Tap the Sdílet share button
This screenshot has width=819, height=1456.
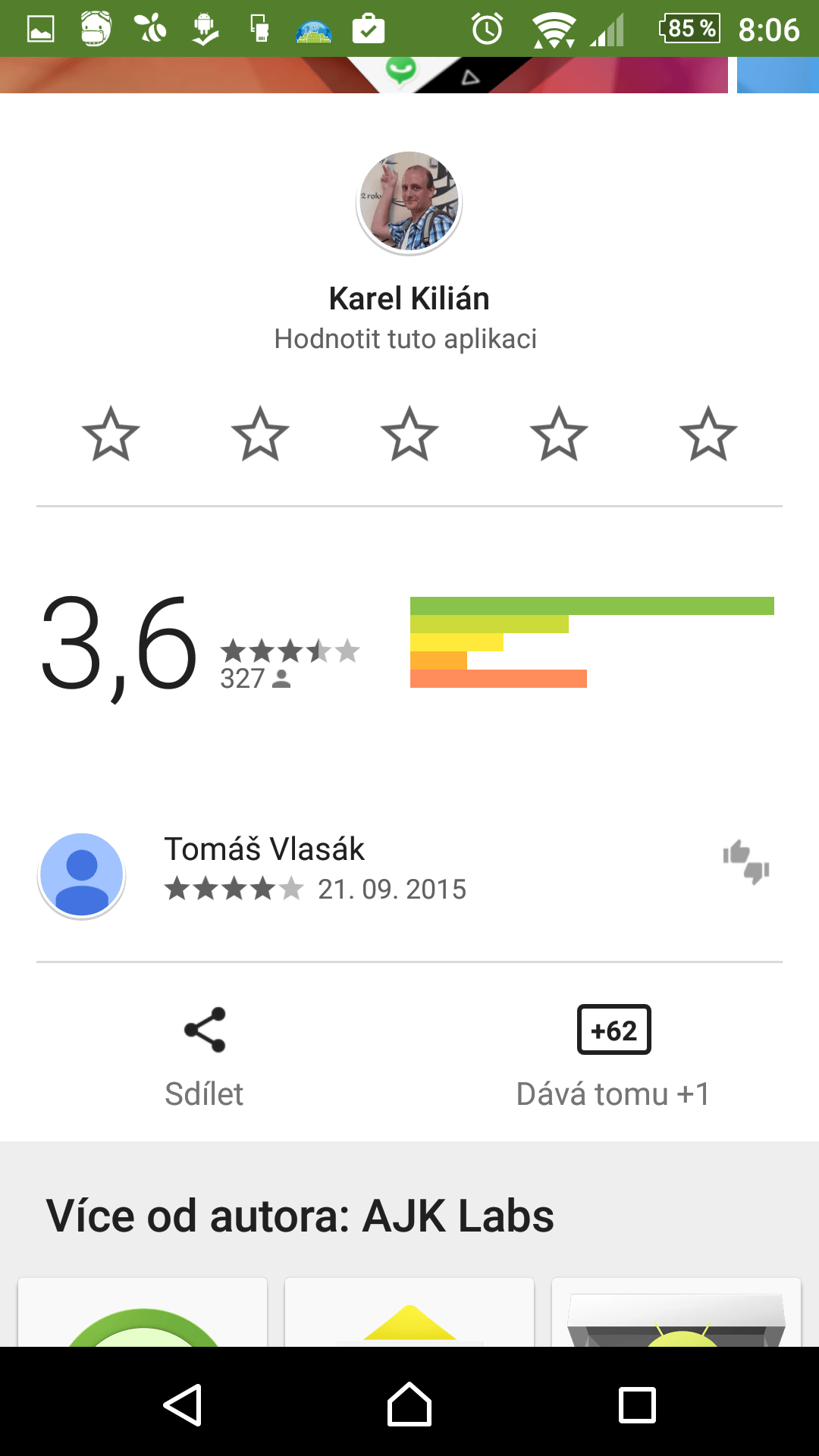tap(205, 1057)
